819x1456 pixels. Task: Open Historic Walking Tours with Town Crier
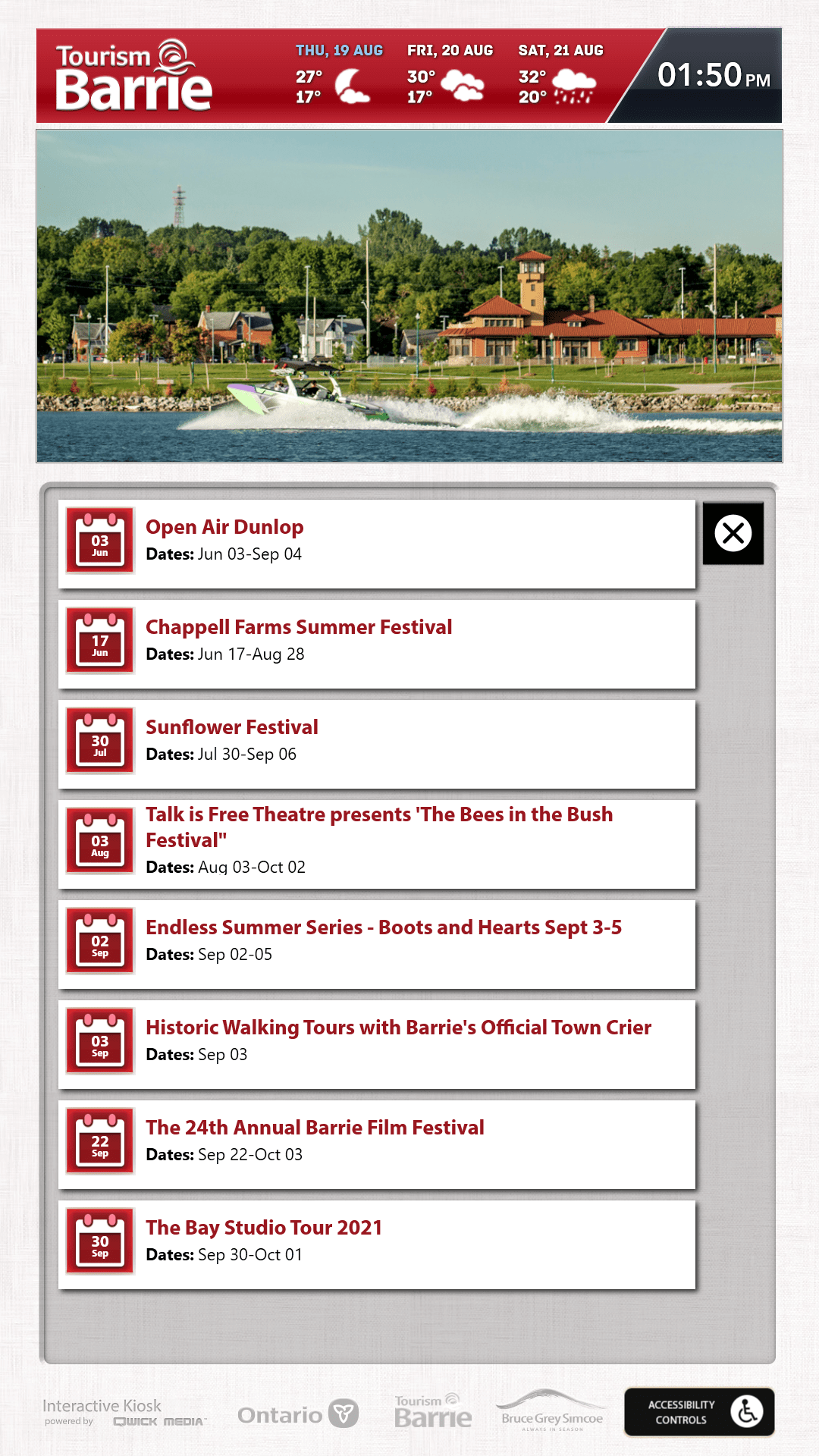pos(377,1044)
